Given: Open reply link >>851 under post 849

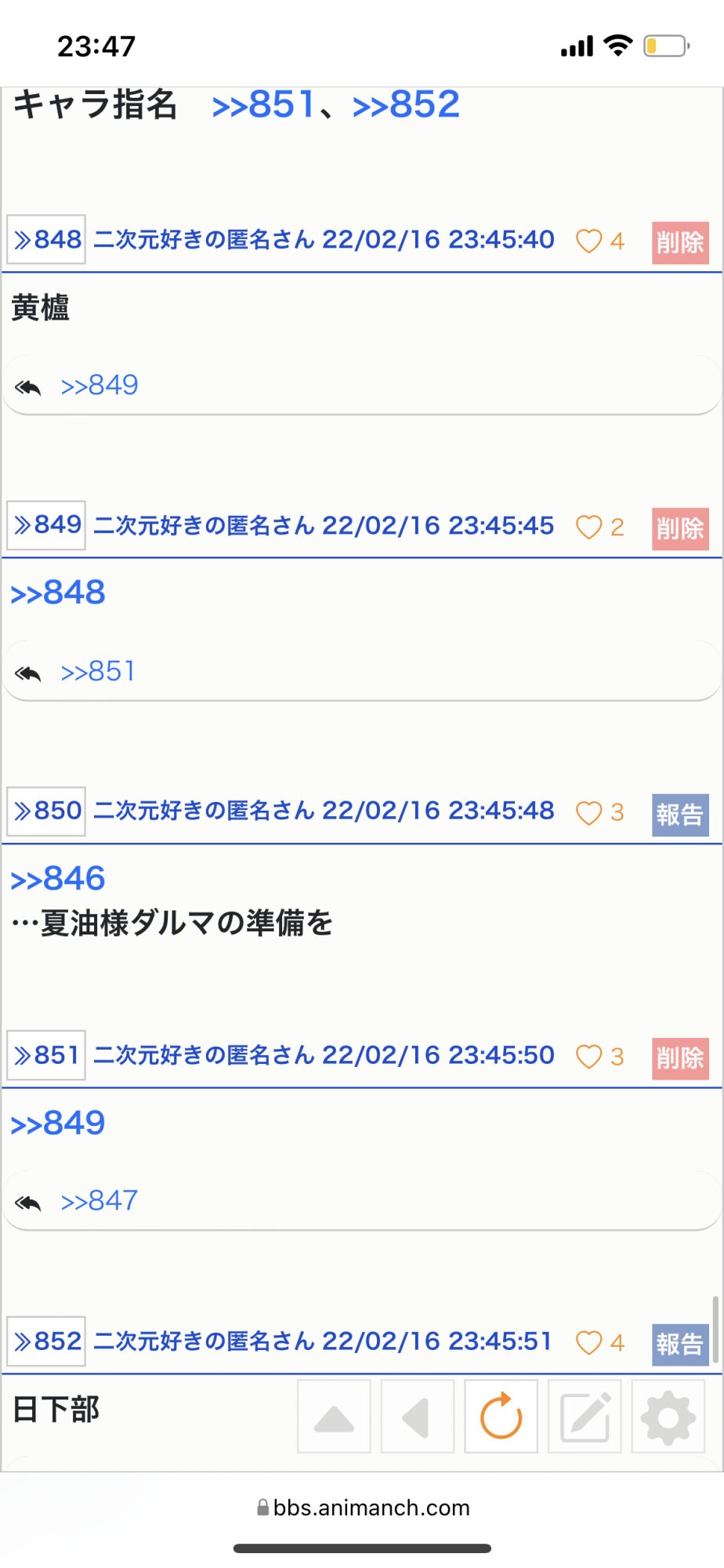Looking at the screenshot, I should 98,671.
